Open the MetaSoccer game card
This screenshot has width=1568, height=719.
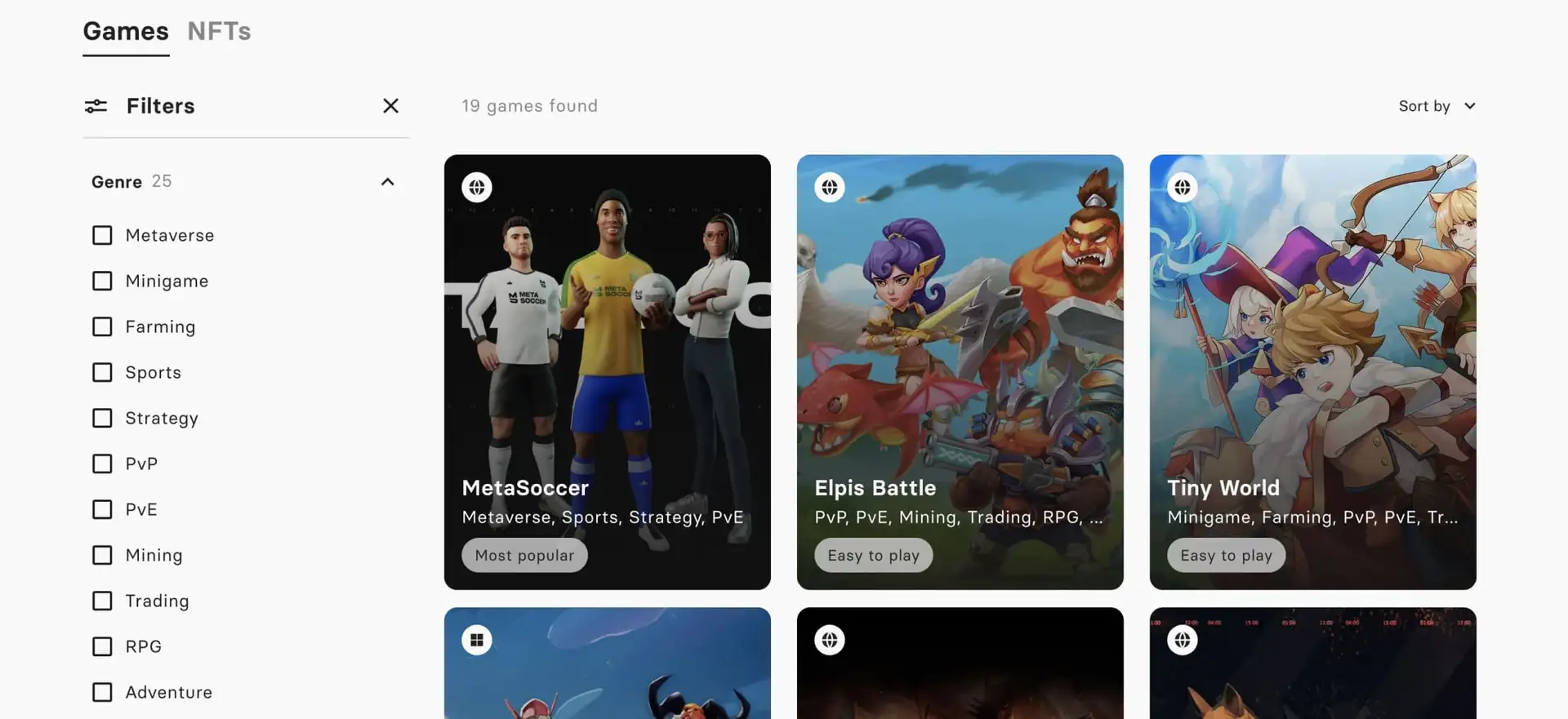point(607,371)
